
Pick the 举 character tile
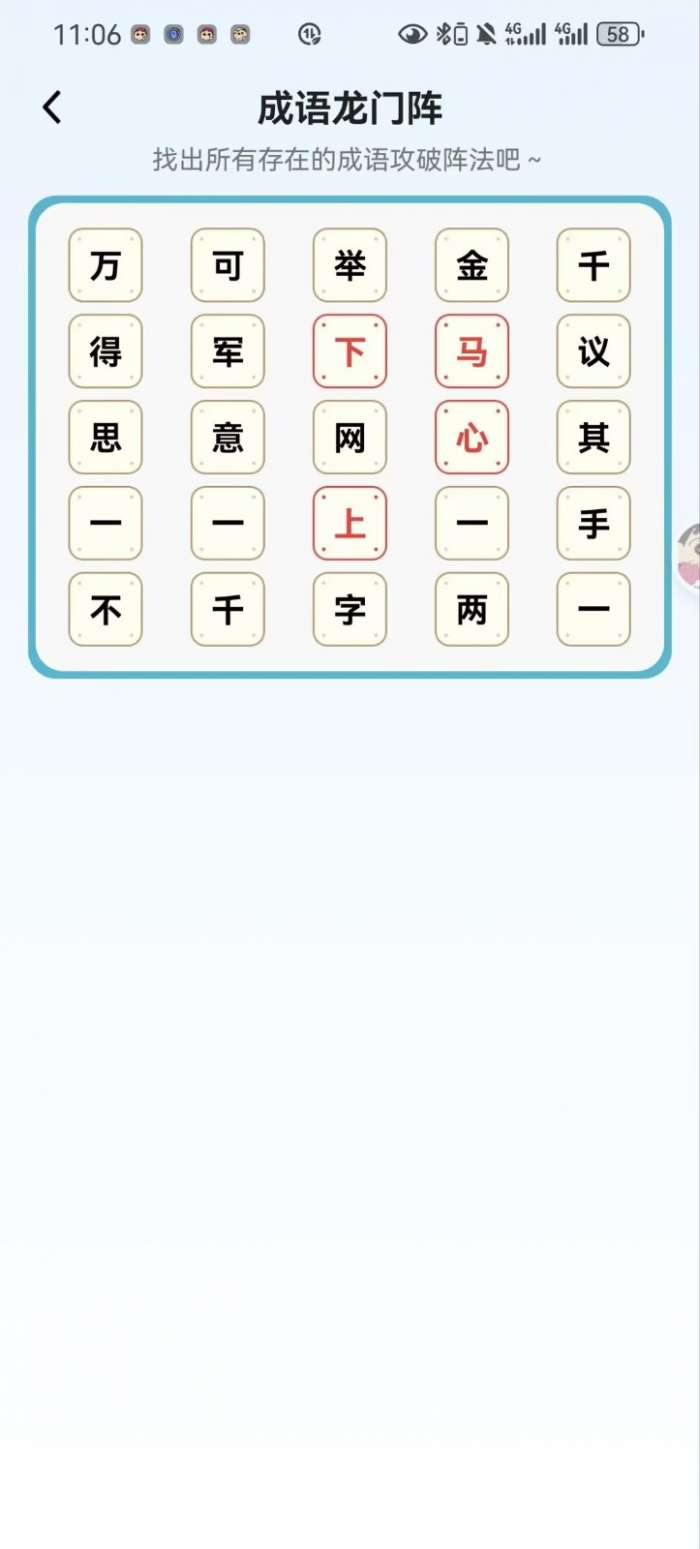coord(350,266)
